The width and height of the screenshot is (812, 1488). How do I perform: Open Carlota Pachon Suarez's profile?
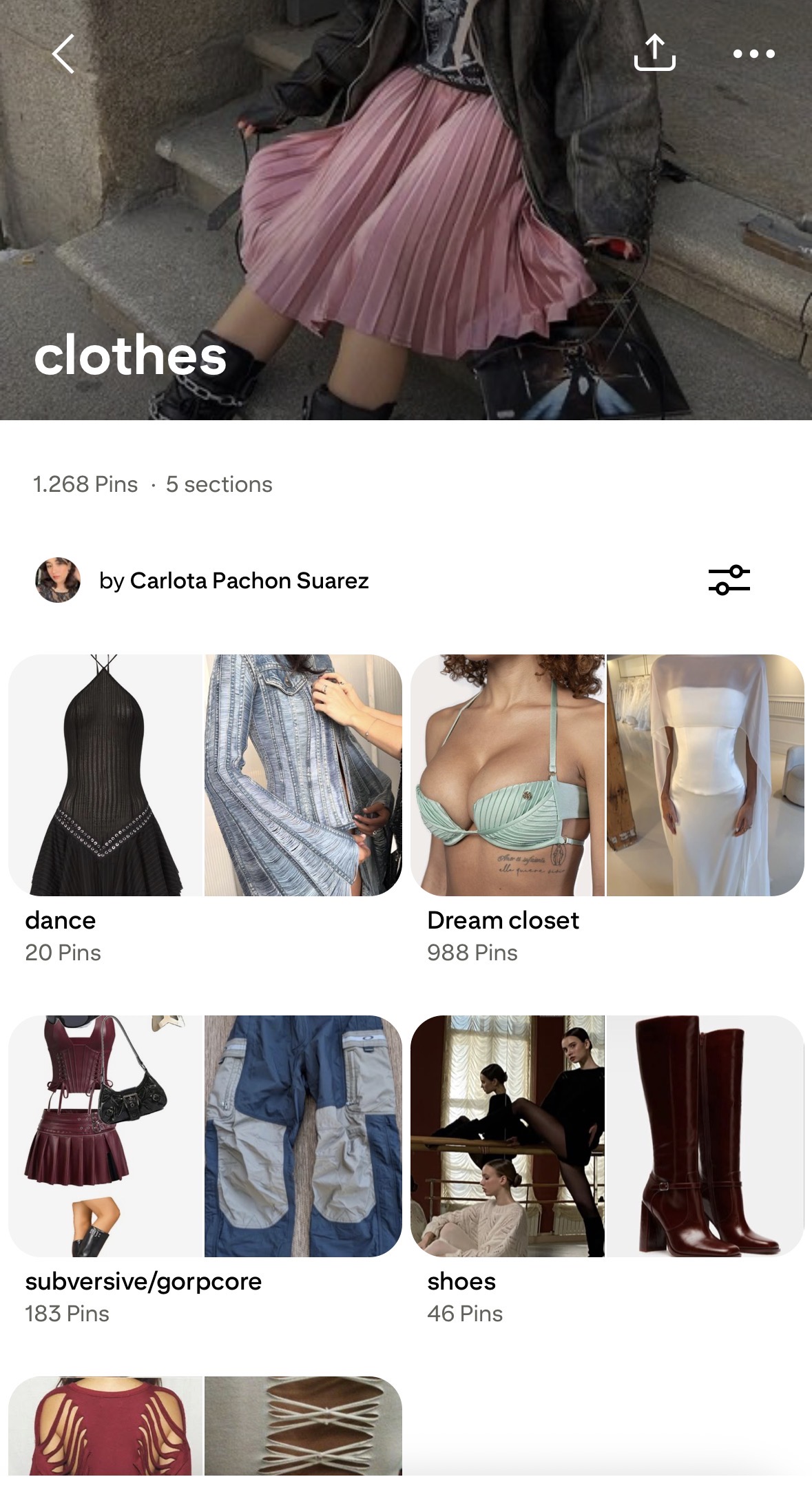[234, 581]
